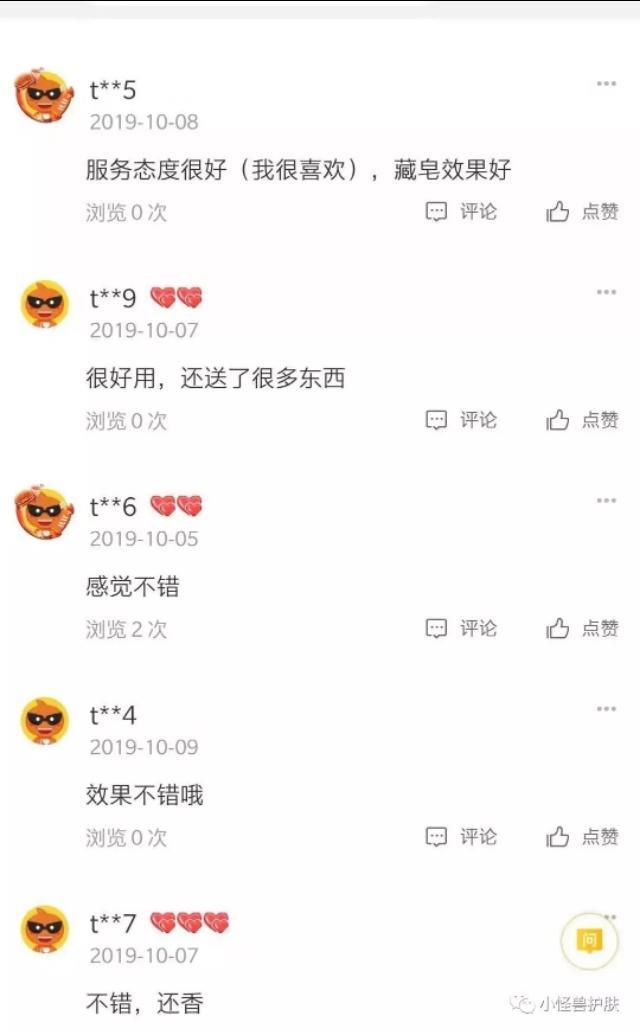Viewport: 640px width, 1032px height.
Task: Like t**9's review
Action: pyautogui.click(x=582, y=420)
